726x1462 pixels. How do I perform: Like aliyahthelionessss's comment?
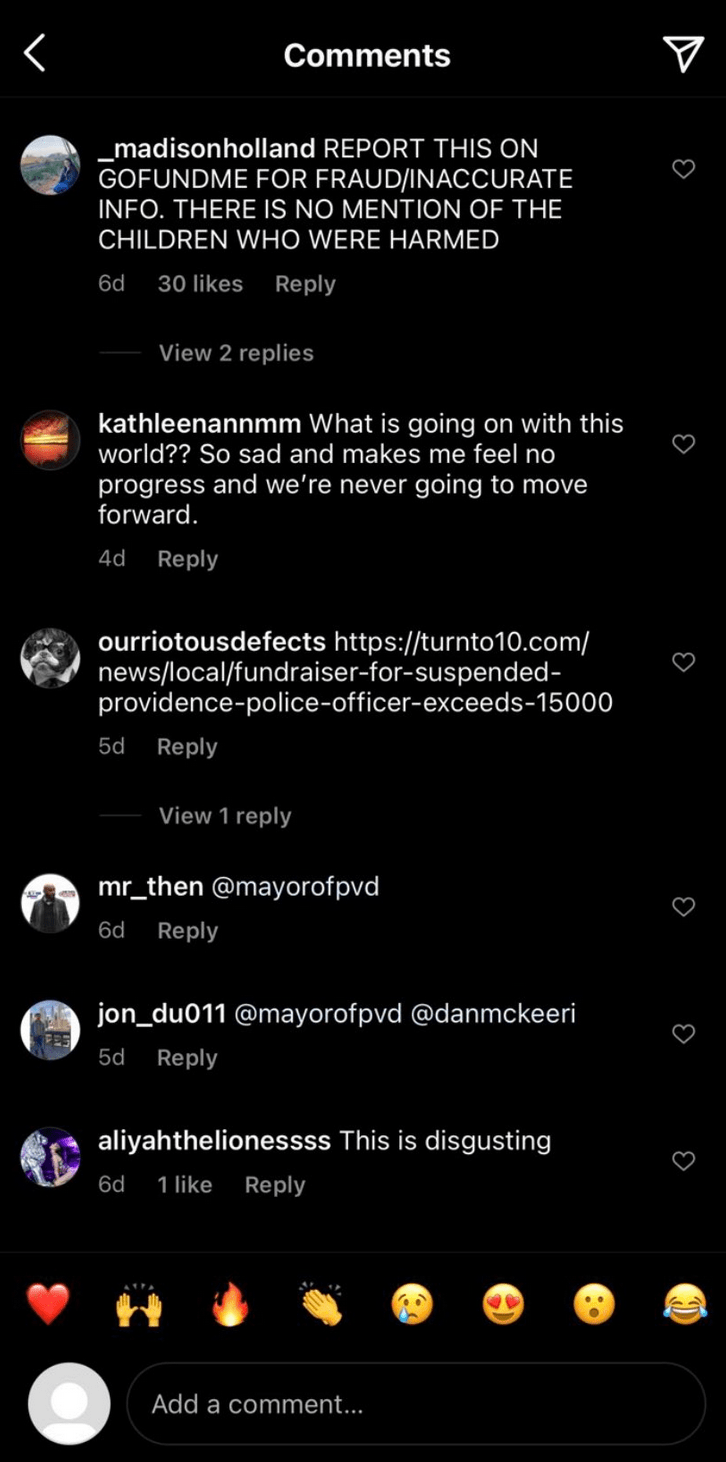coord(683,1161)
